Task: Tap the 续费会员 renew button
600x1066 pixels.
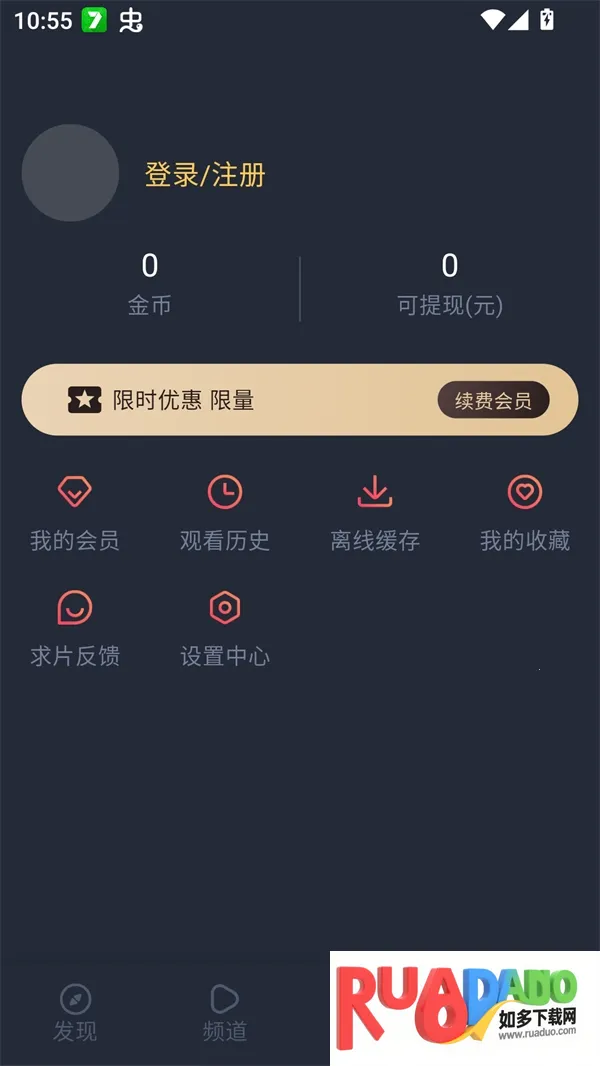Action: pyautogui.click(x=493, y=400)
